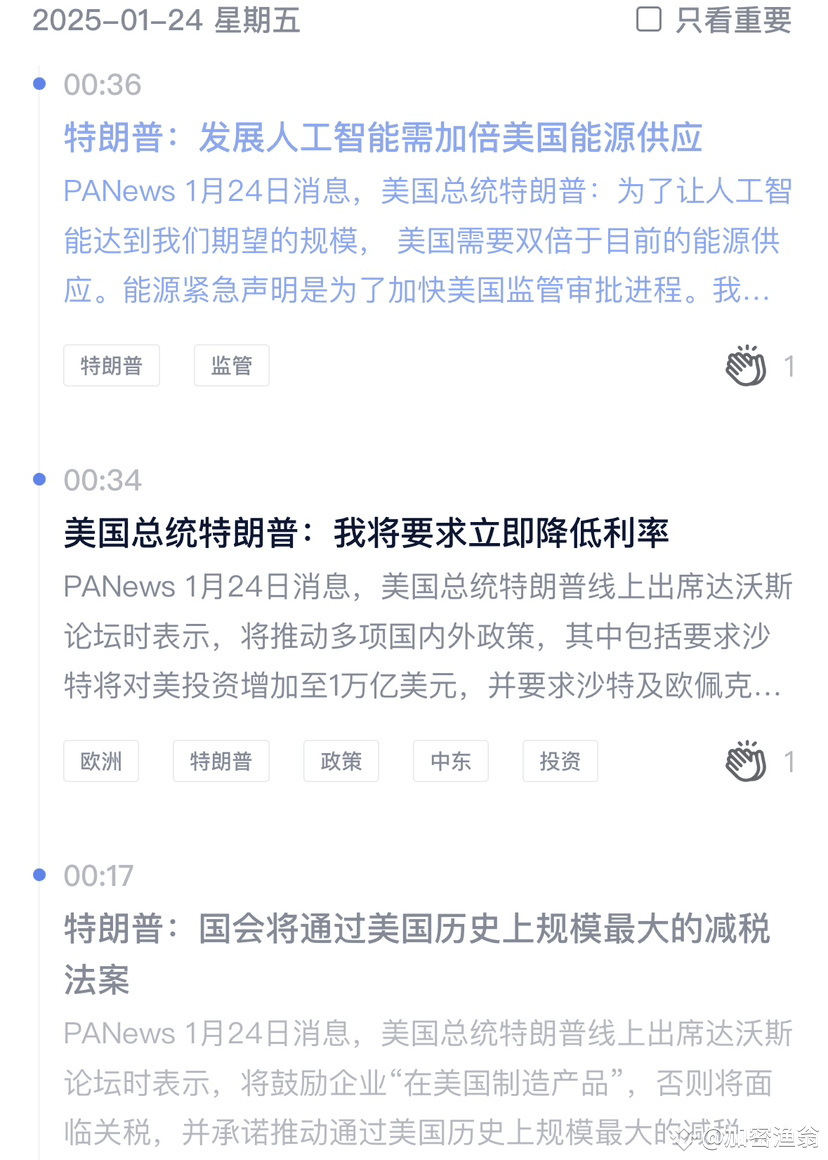828x1160 pixels.
Task: Select the 监管 tag chip
Action: click(x=231, y=366)
